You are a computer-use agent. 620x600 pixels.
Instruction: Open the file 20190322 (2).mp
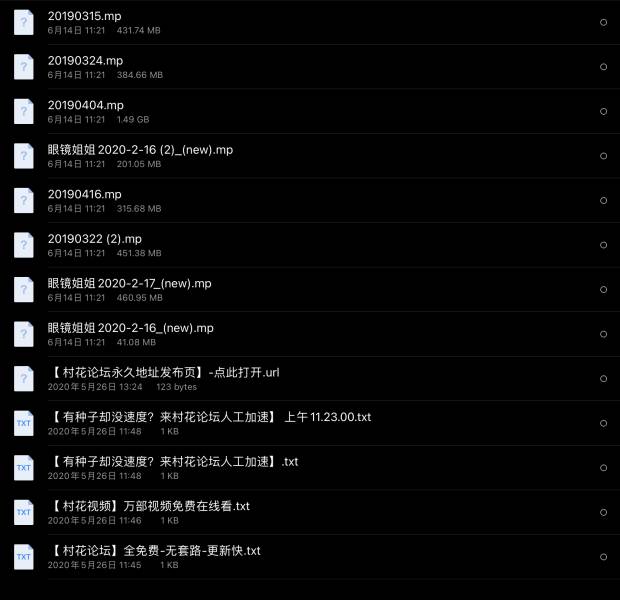click(95, 239)
